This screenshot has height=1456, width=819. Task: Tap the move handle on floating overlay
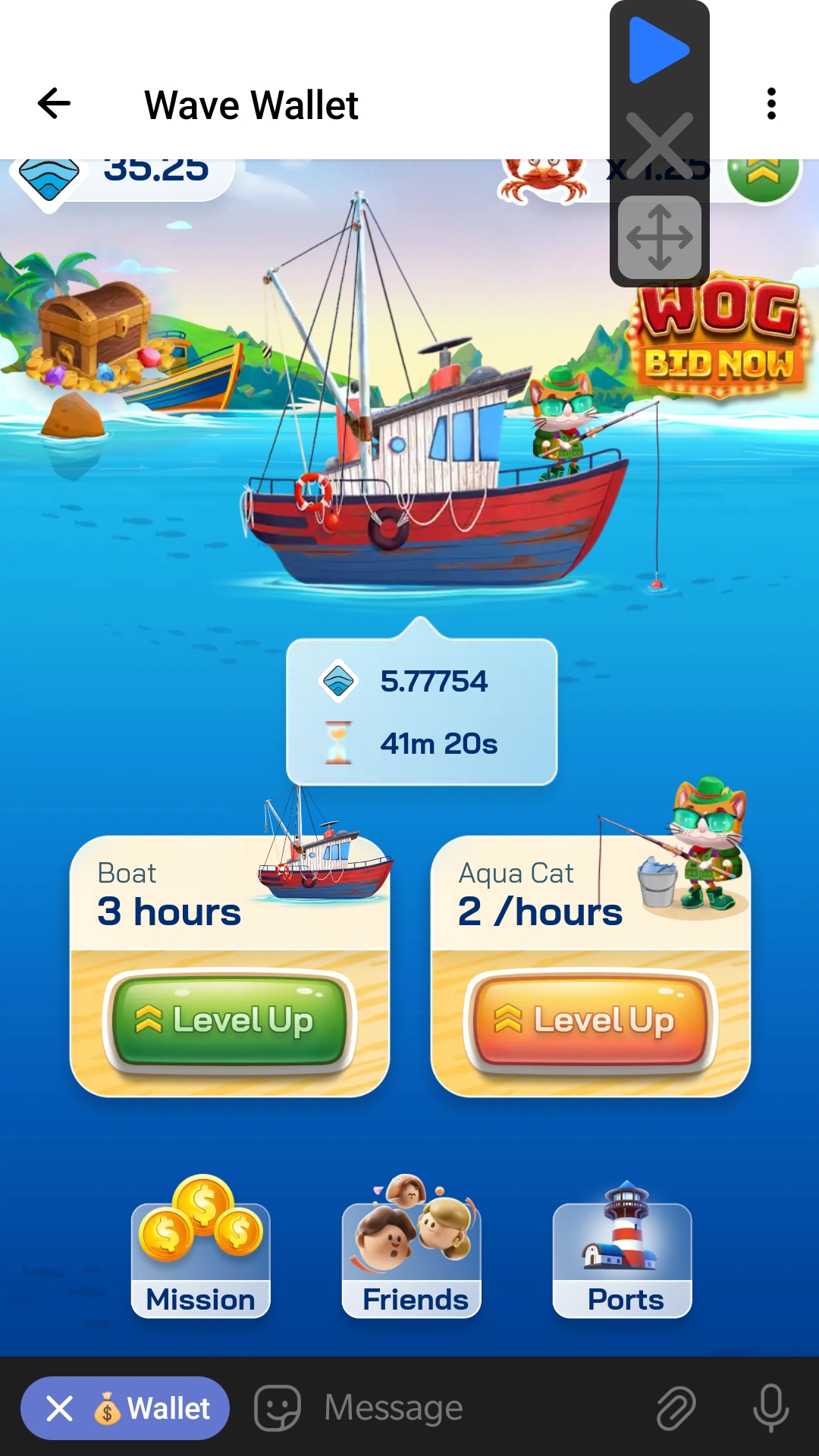[x=659, y=237]
